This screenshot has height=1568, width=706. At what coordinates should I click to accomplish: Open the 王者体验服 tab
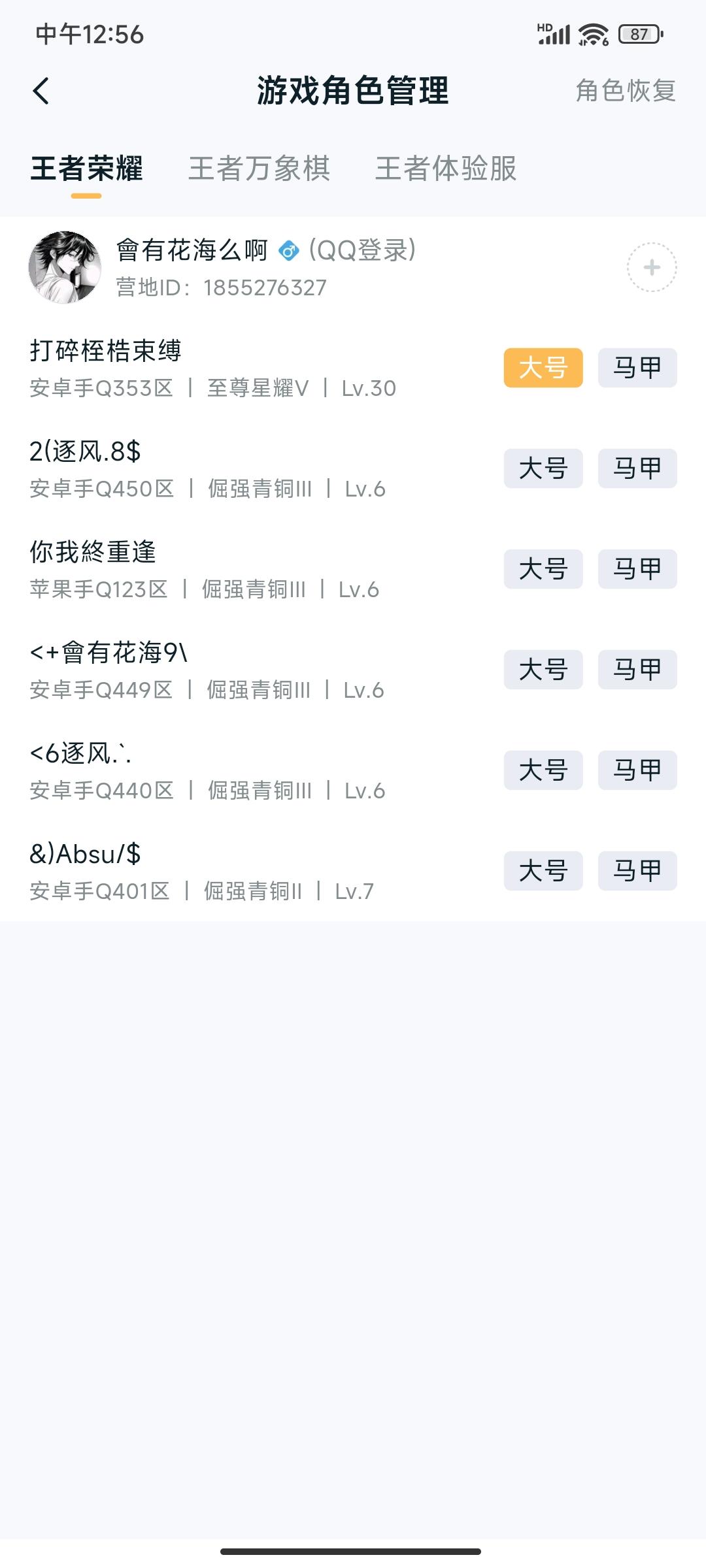[x=446, y=170]
